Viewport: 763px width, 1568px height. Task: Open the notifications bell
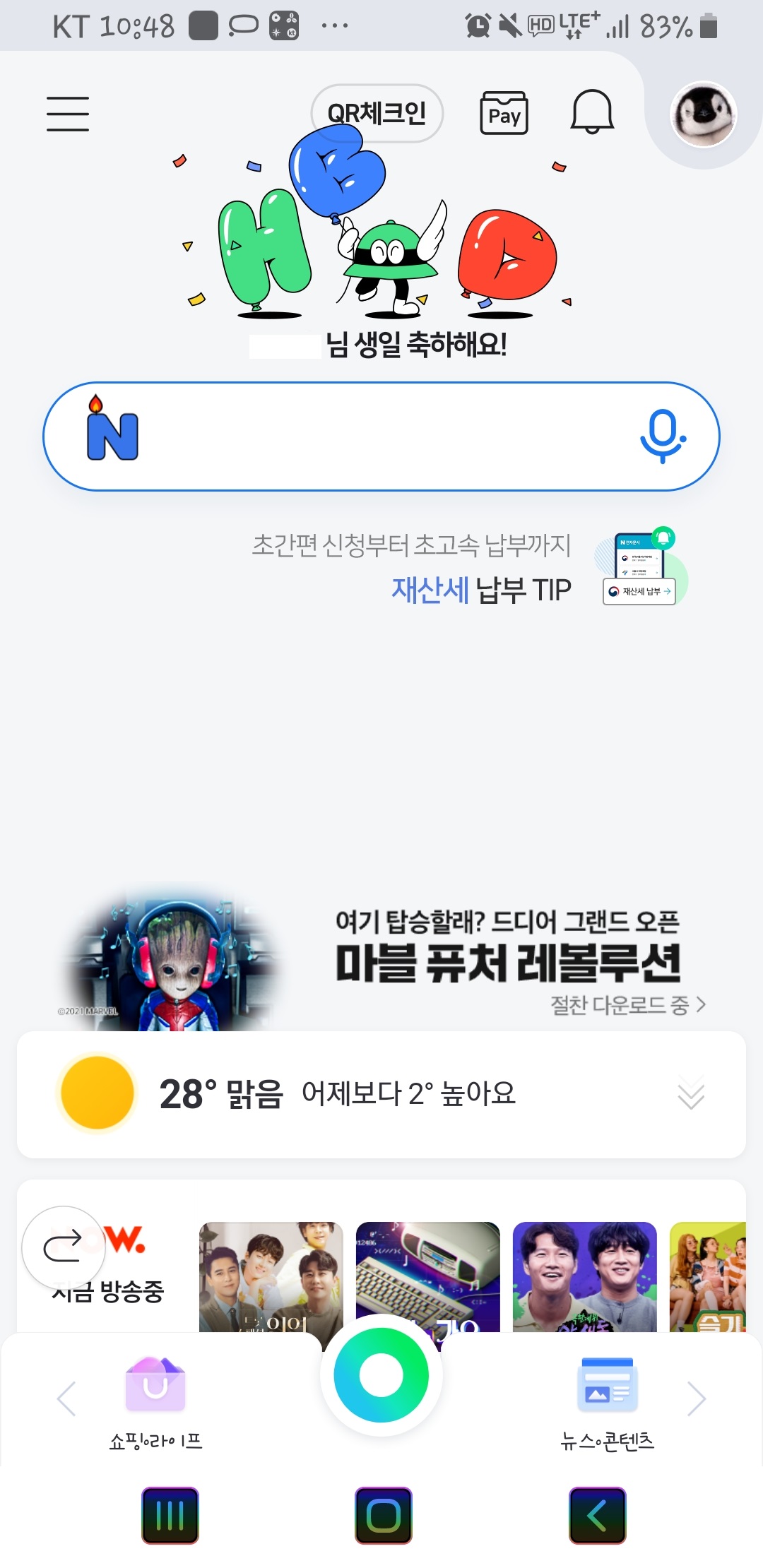(x=592, y=112)
